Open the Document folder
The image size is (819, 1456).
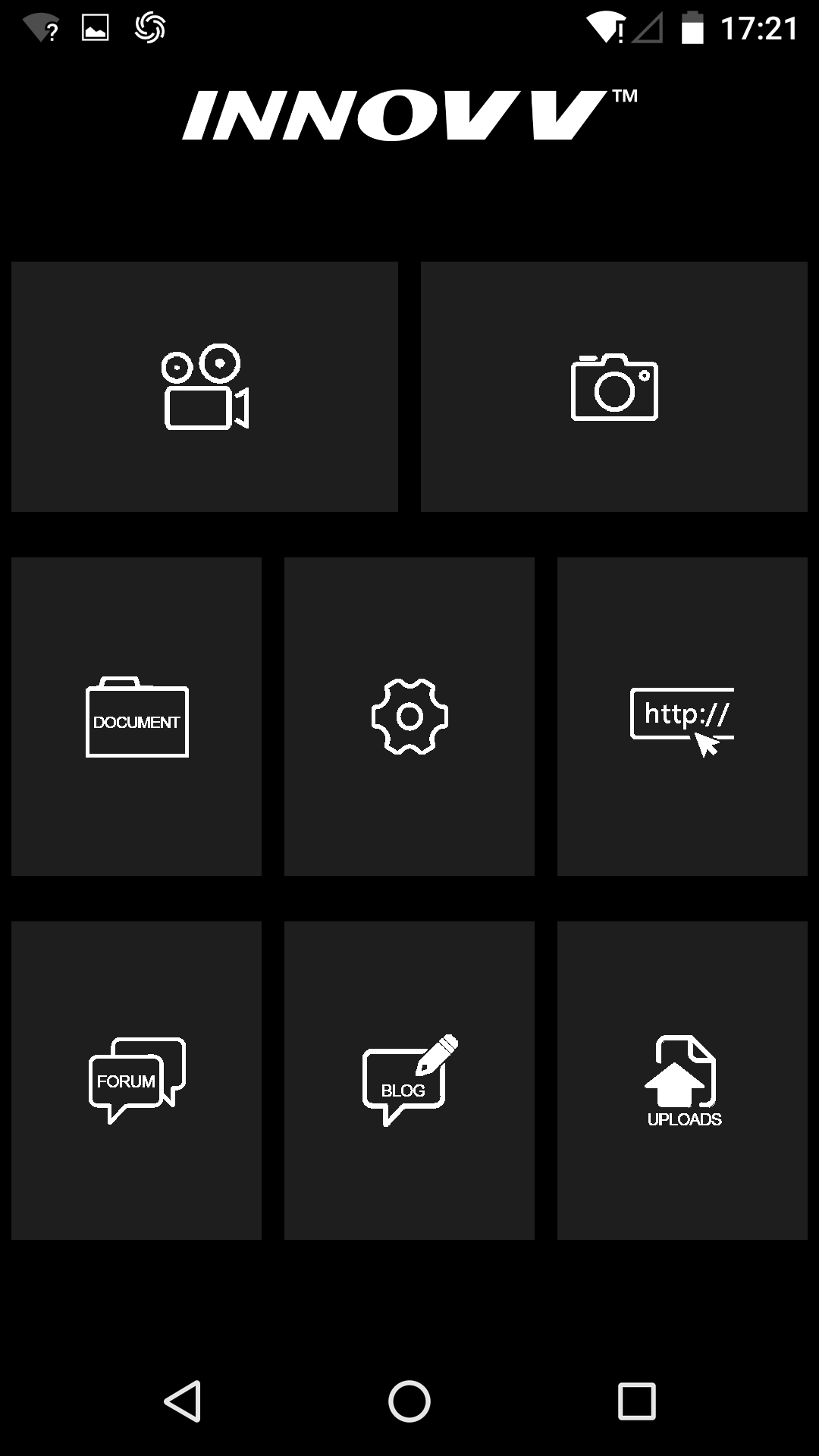point(136,717)
